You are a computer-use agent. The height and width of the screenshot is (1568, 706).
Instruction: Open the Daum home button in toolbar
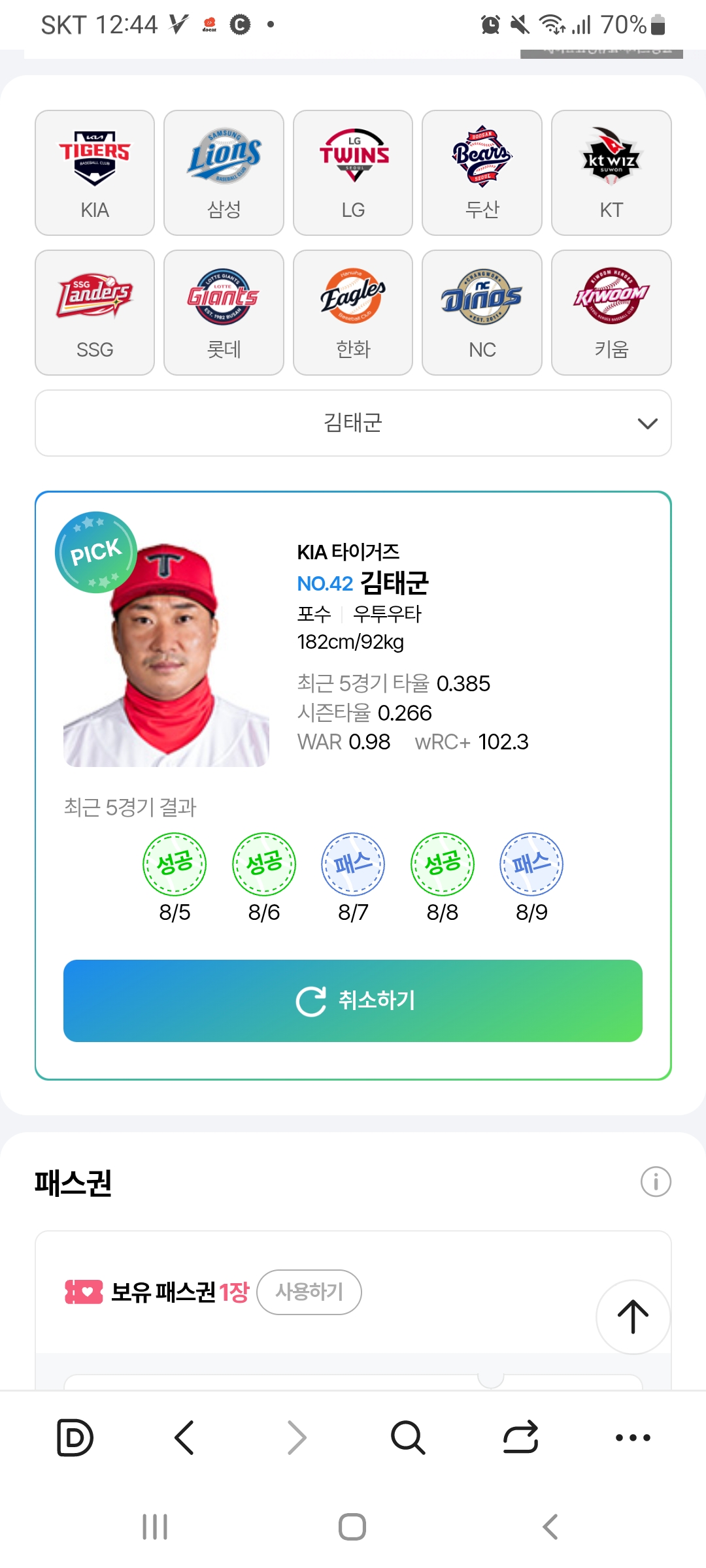(75, 1437)
